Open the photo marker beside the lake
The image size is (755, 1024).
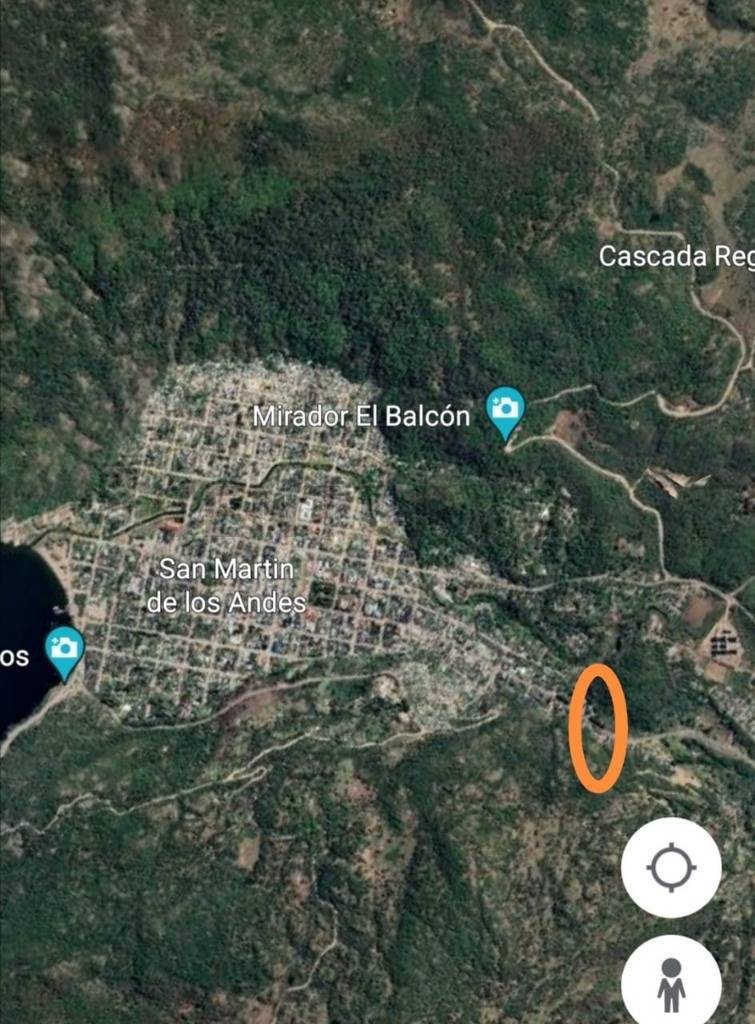point(65,650)
